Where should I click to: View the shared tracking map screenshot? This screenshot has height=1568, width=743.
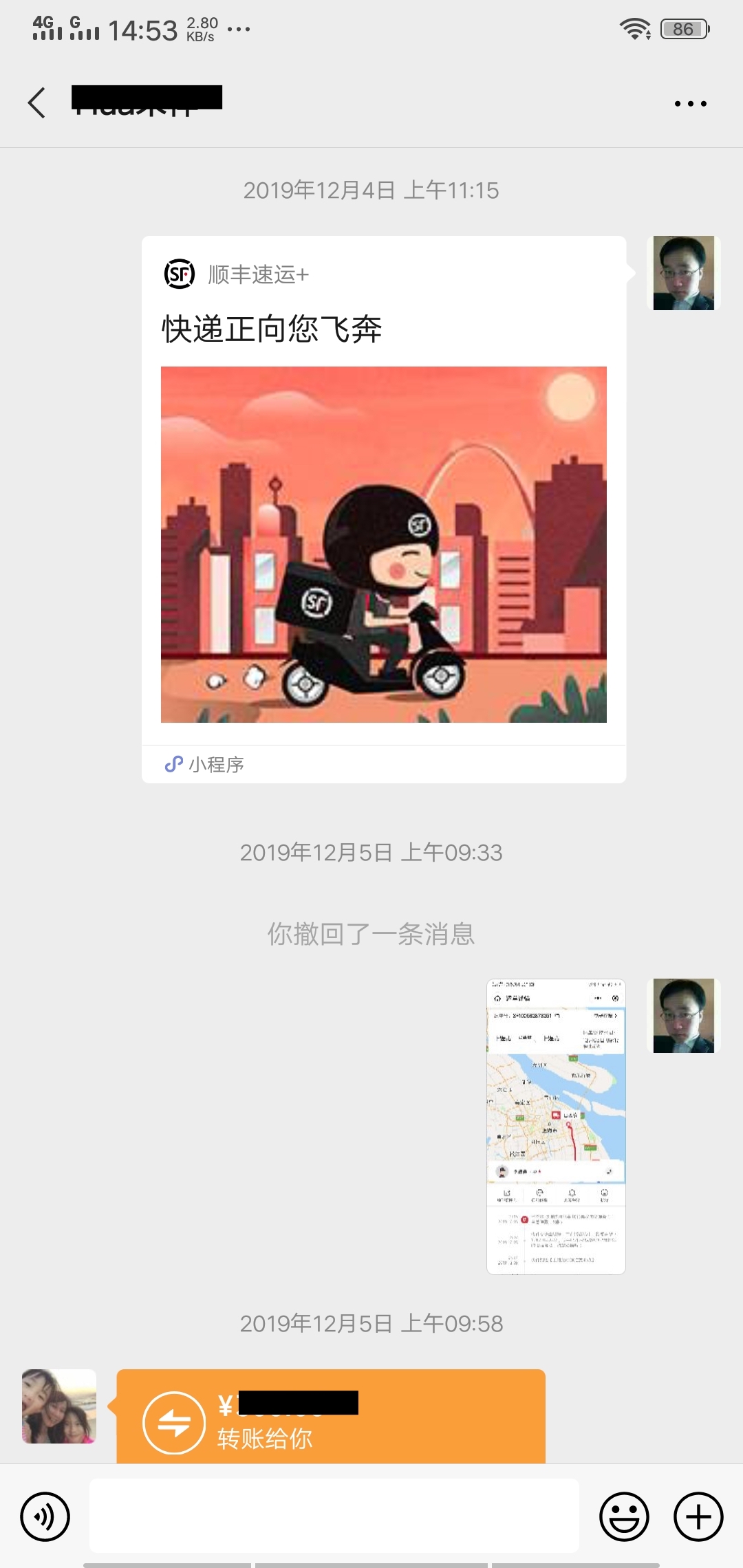coord(556,1126)
